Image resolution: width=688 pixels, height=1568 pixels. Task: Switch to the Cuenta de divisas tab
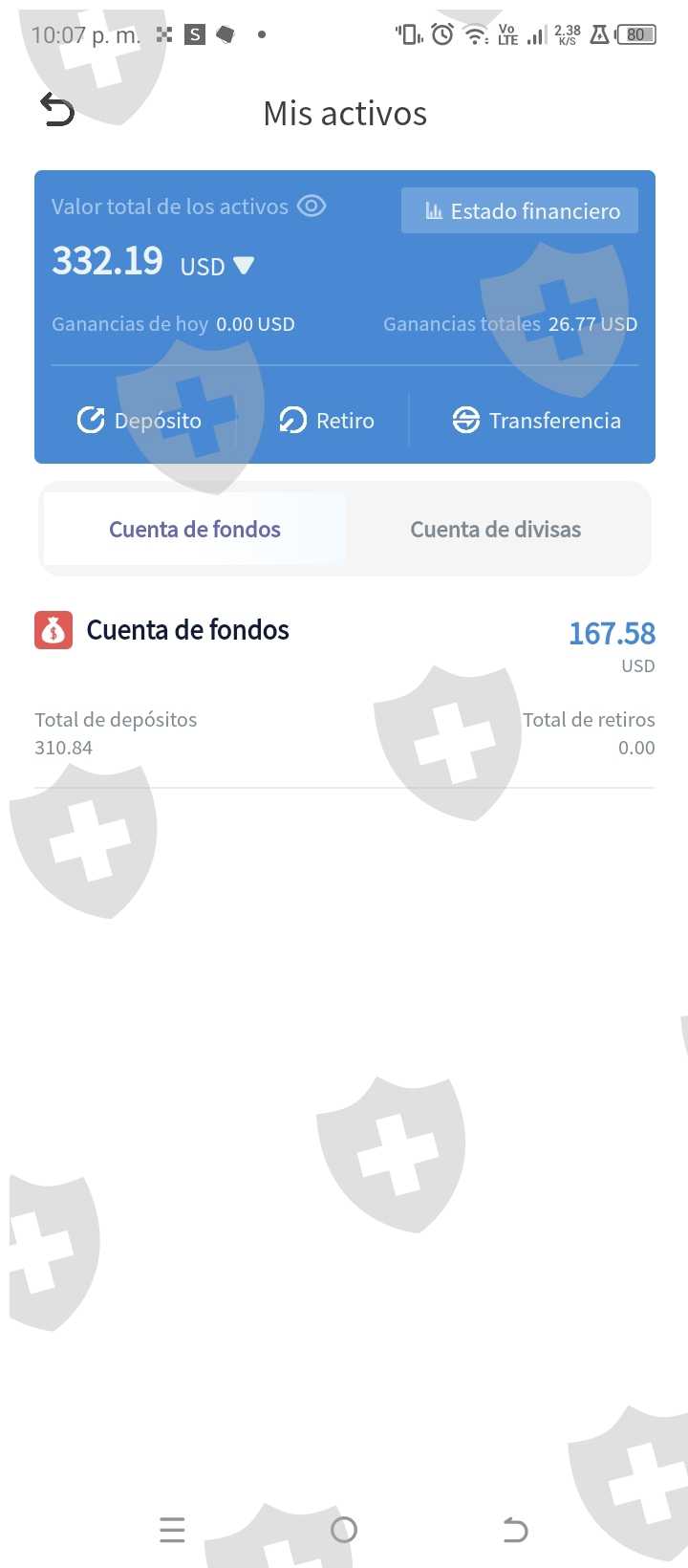click(495, 530)
